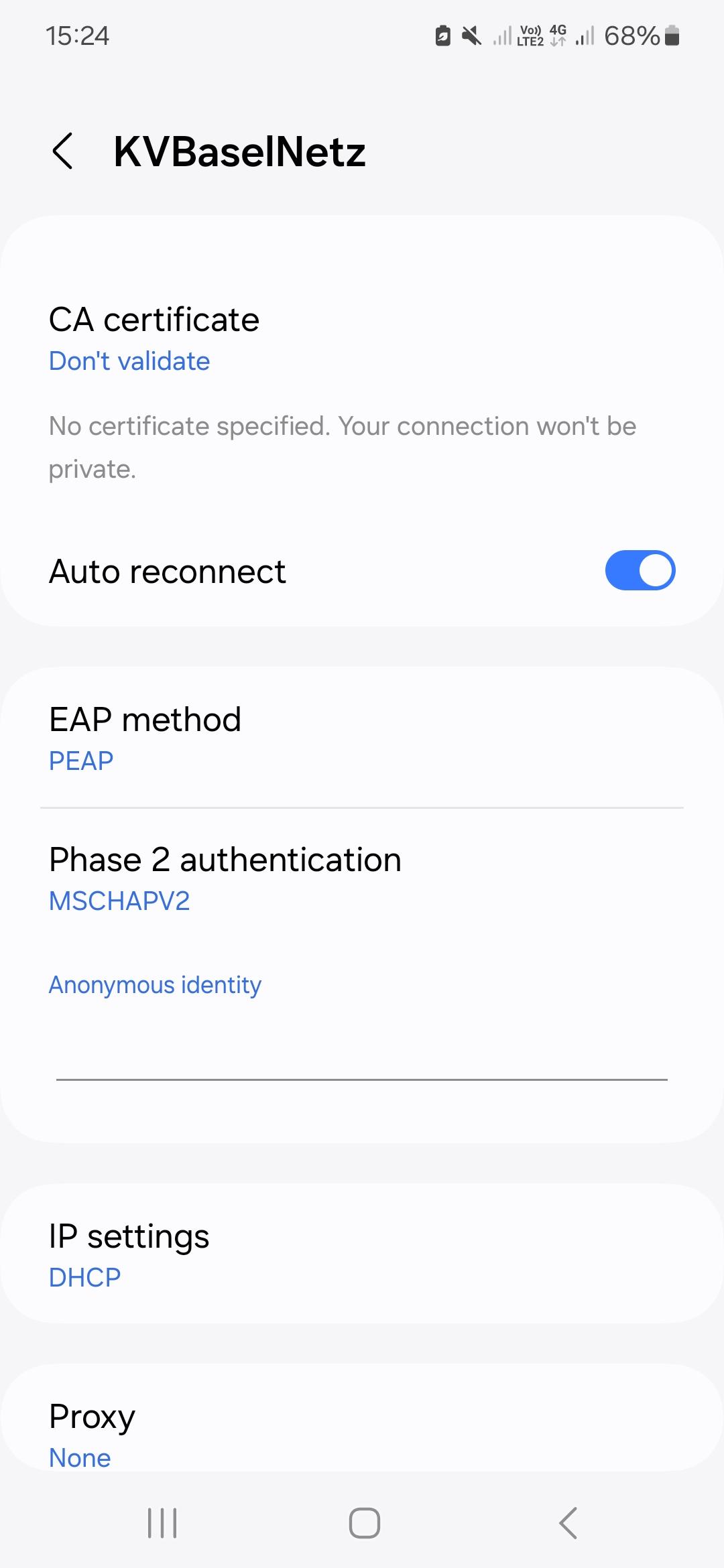Viewport: 724px width, 1568px height.
Task: Go back from KVBaselNetz settings
Action: tap(62, 151)
